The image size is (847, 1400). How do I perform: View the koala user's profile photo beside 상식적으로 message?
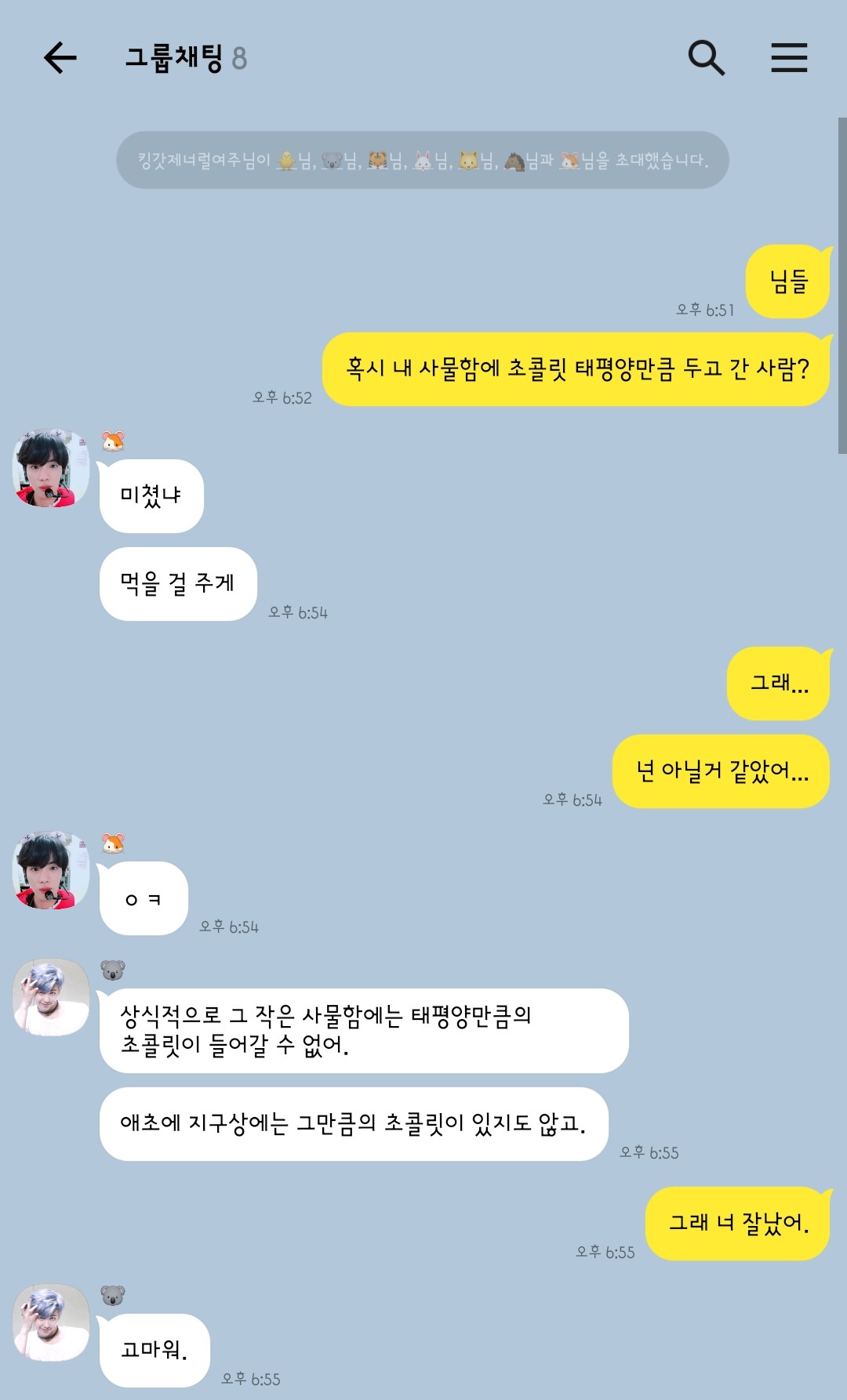(51, 997)
